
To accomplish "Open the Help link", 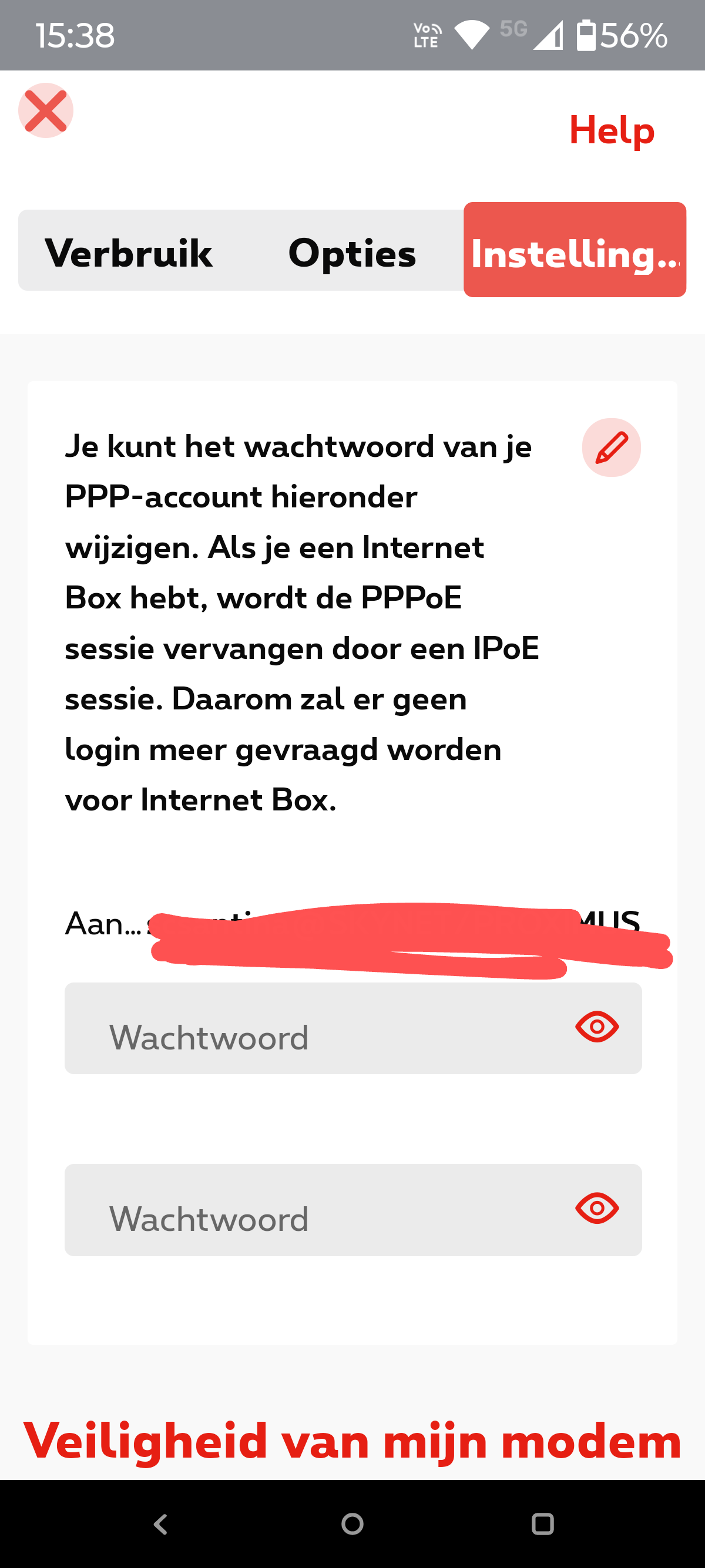I will coord(611,130).
